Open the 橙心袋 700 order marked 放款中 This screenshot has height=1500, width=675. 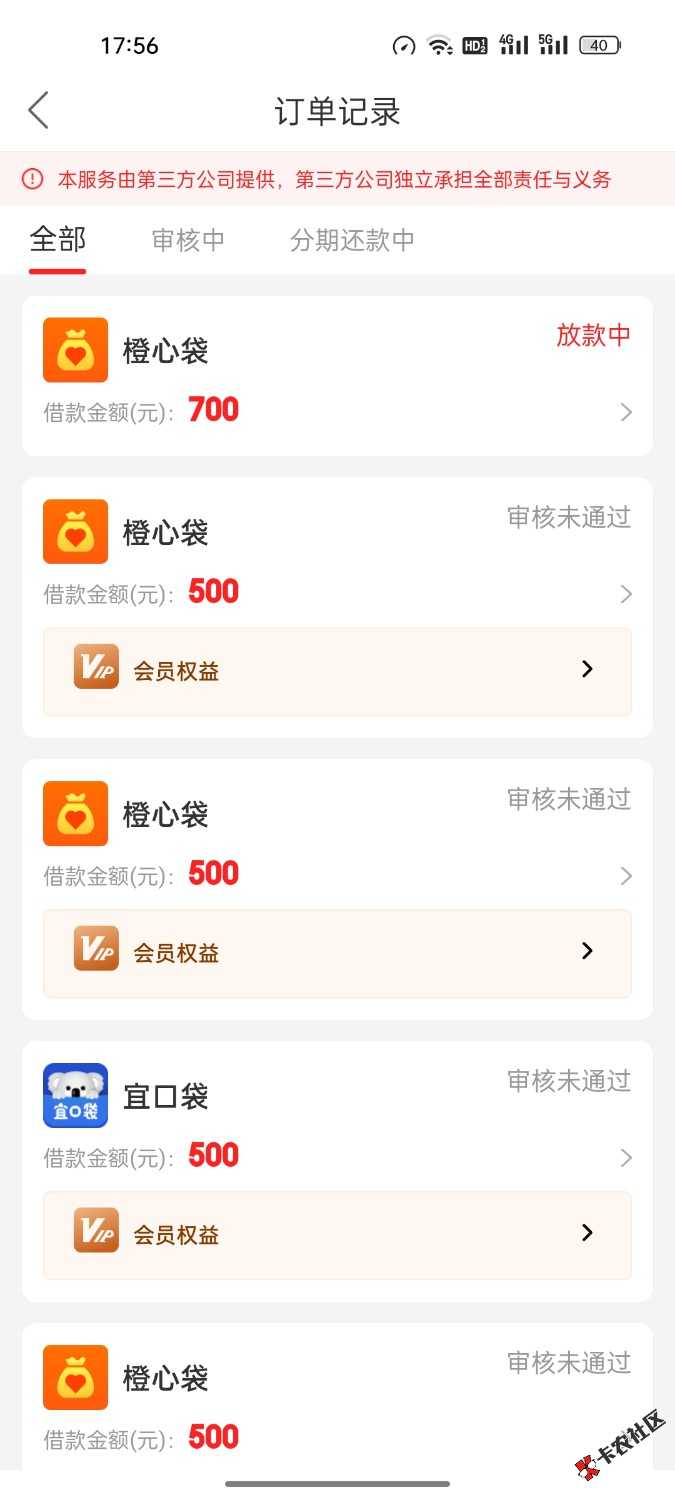337,376
